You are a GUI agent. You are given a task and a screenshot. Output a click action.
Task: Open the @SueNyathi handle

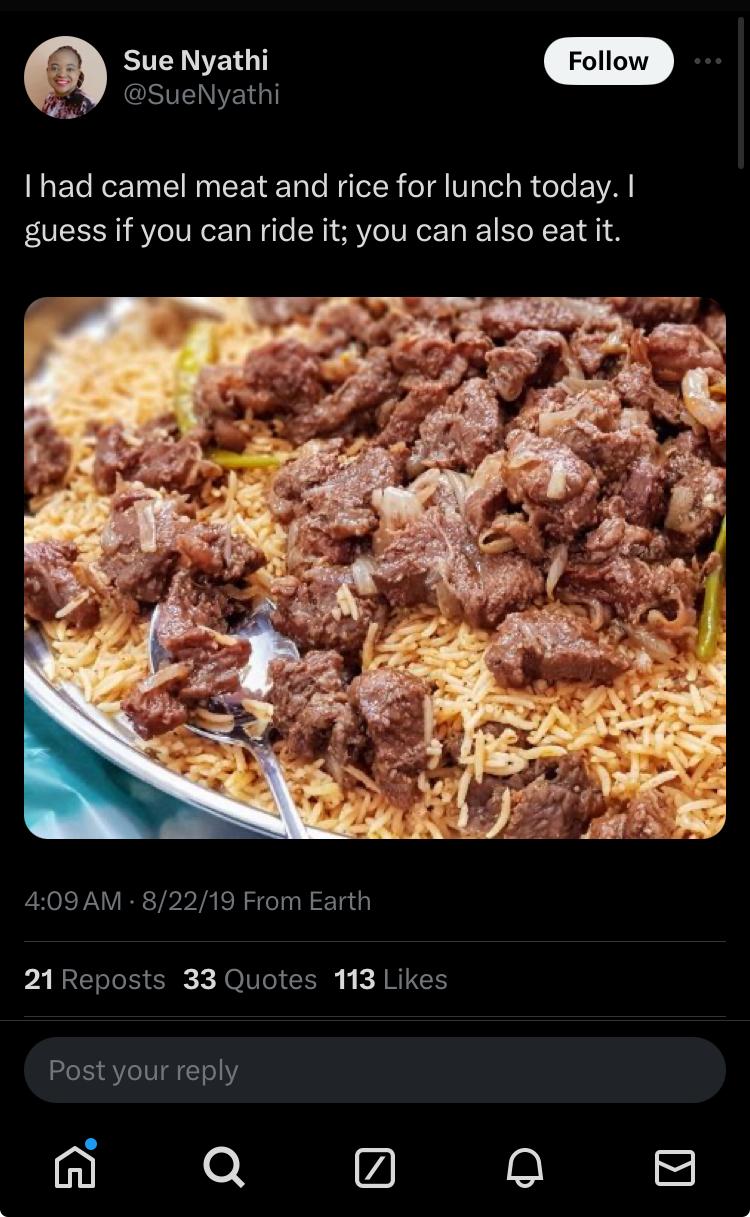click(201, 94)
